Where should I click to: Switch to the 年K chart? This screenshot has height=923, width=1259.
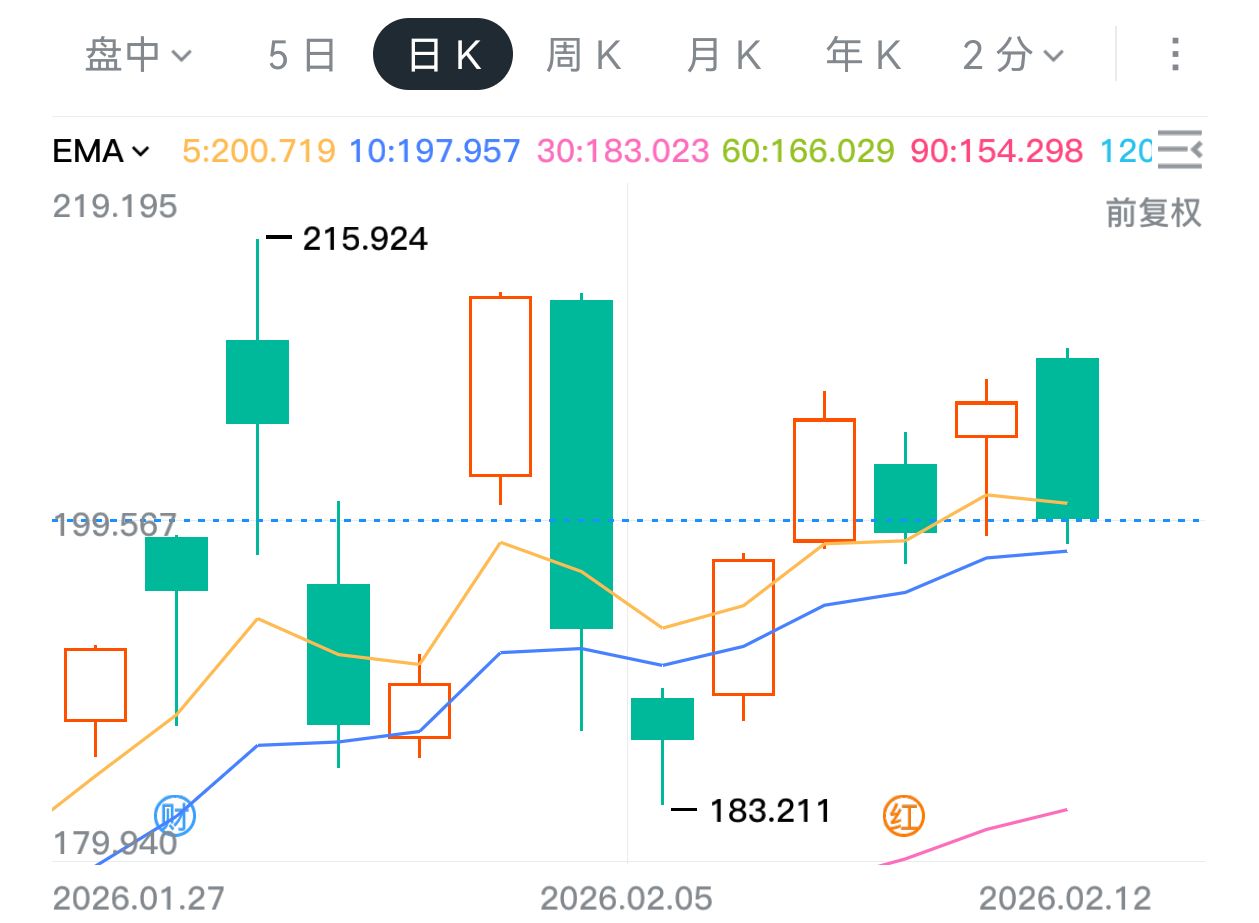pyautogui.click(x=863, y=55)
